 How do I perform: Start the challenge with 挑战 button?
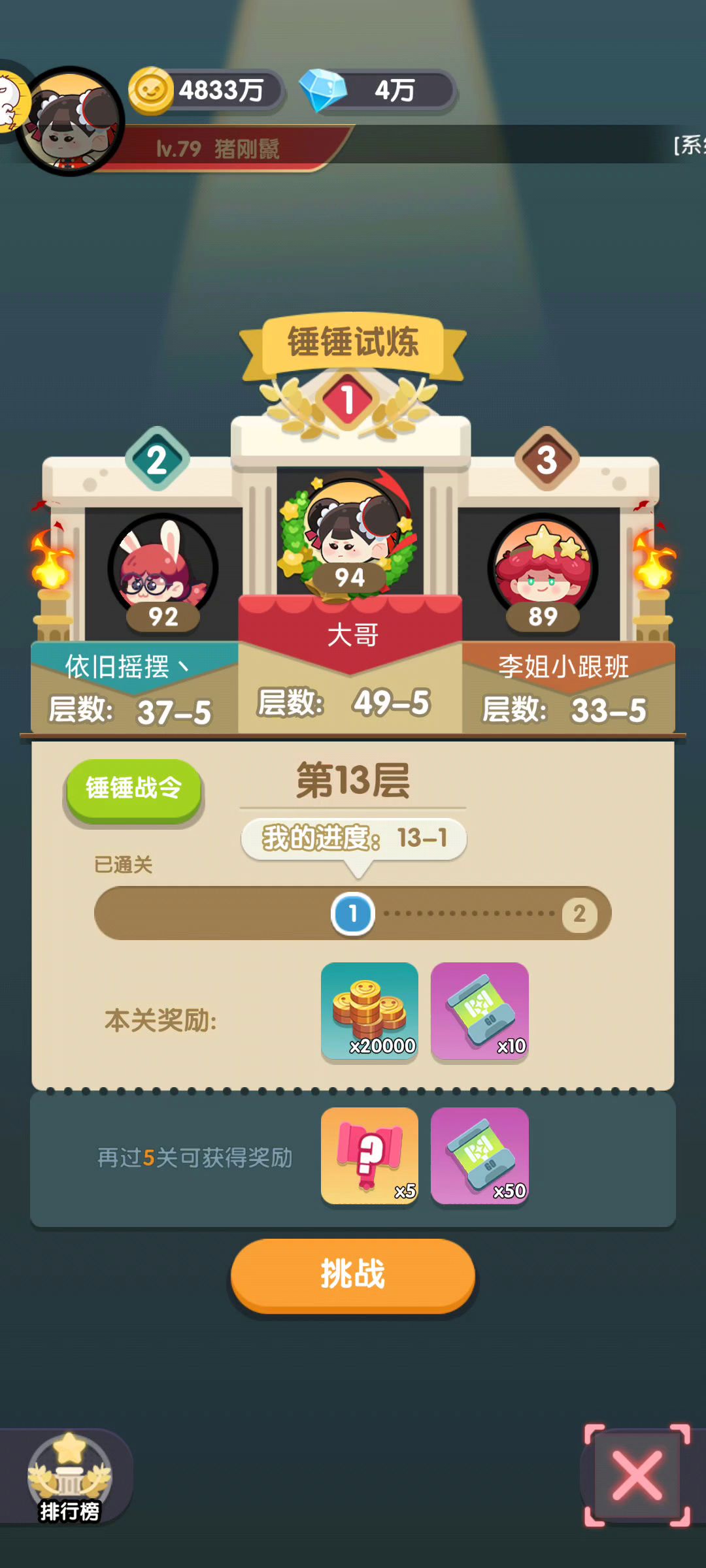[x=353, y=1274]
